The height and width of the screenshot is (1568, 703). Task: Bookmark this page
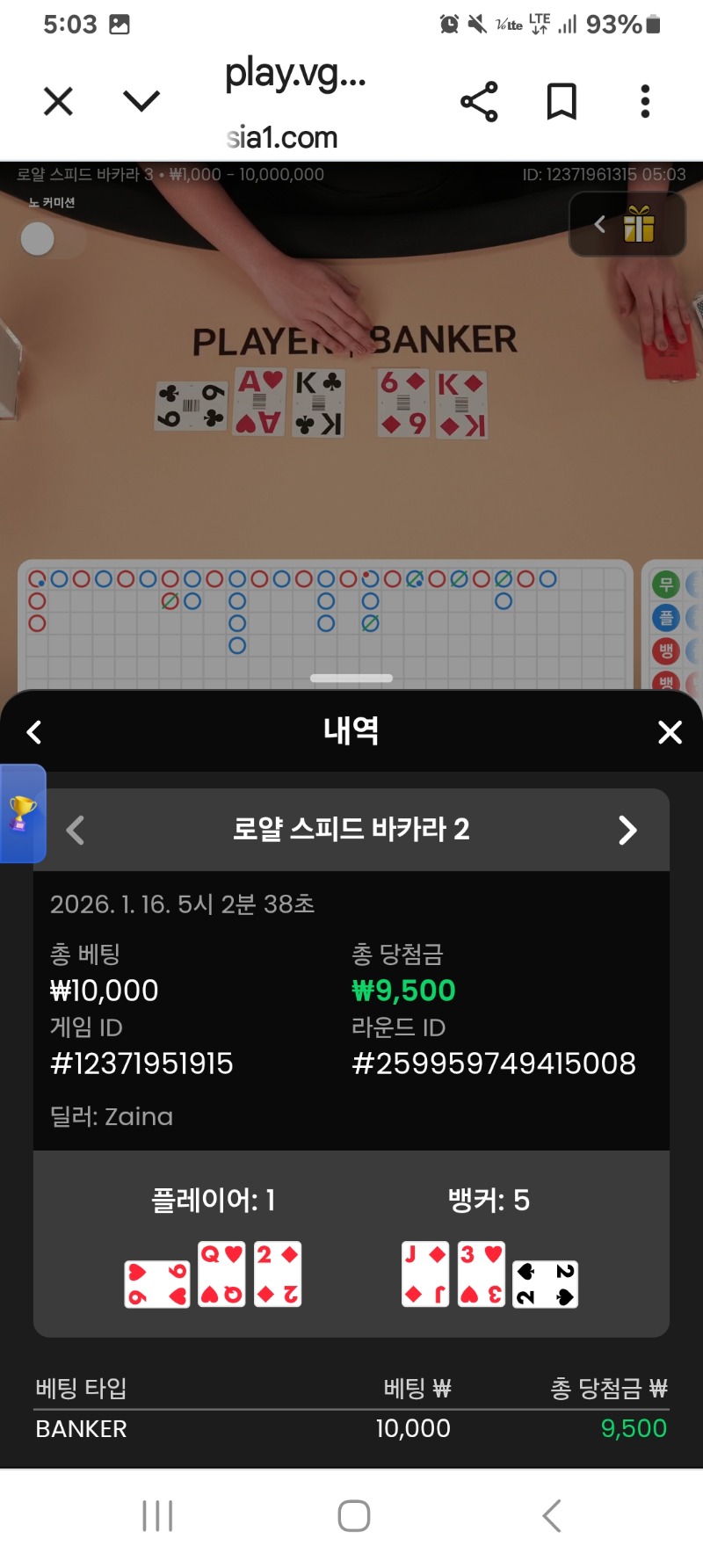[562, 102]
